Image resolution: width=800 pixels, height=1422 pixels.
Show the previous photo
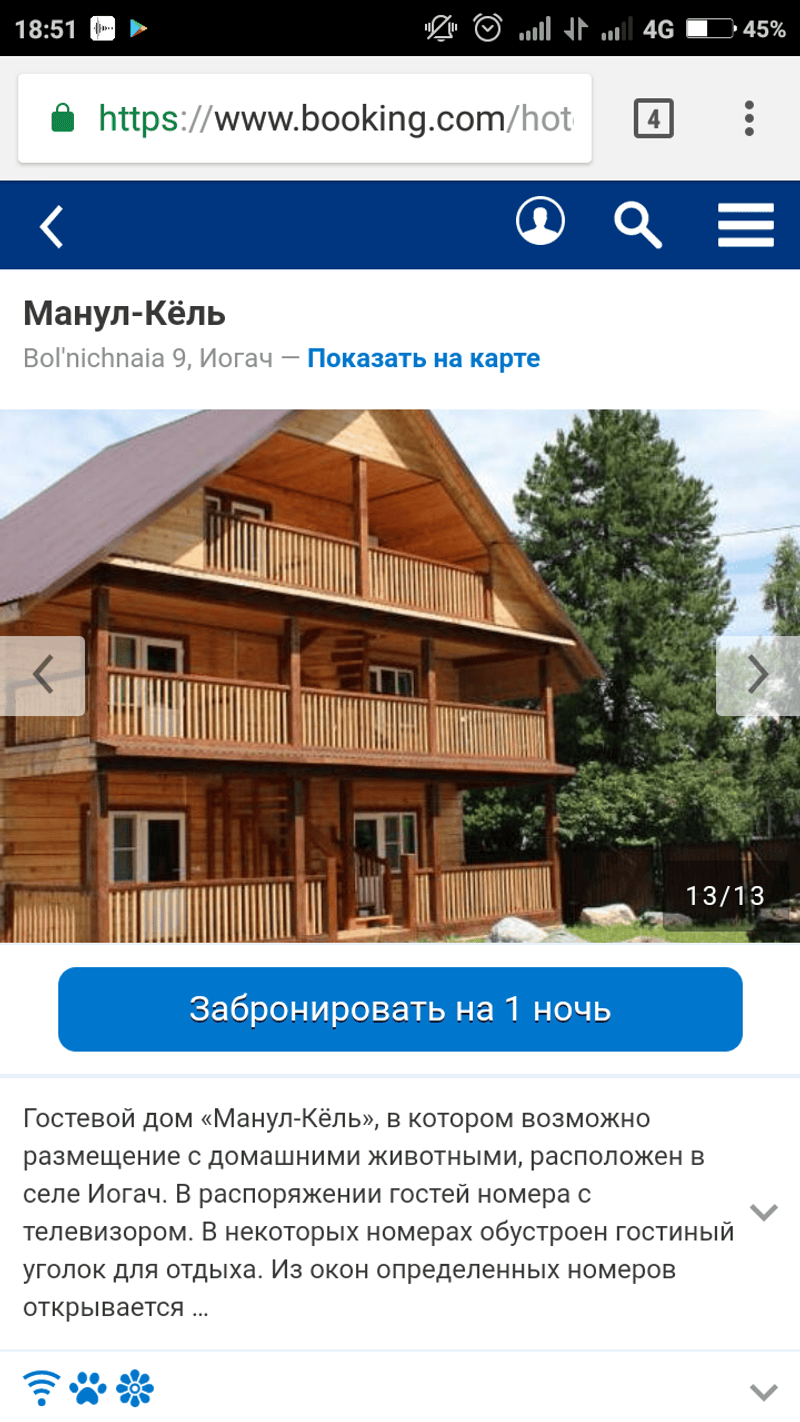pyautogui.click(x=42, y=675)
